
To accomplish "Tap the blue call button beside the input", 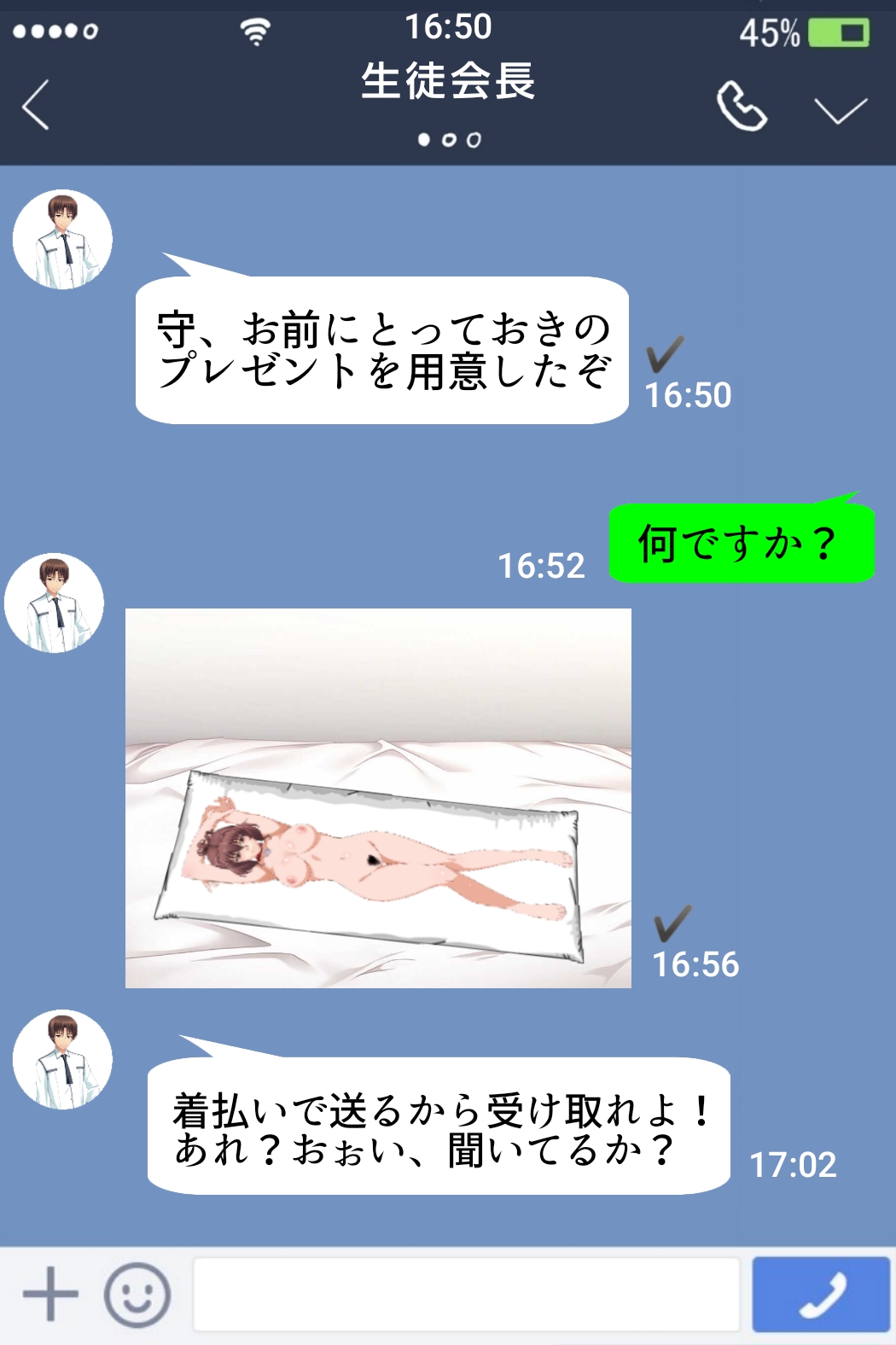I will coord(823,1295).
